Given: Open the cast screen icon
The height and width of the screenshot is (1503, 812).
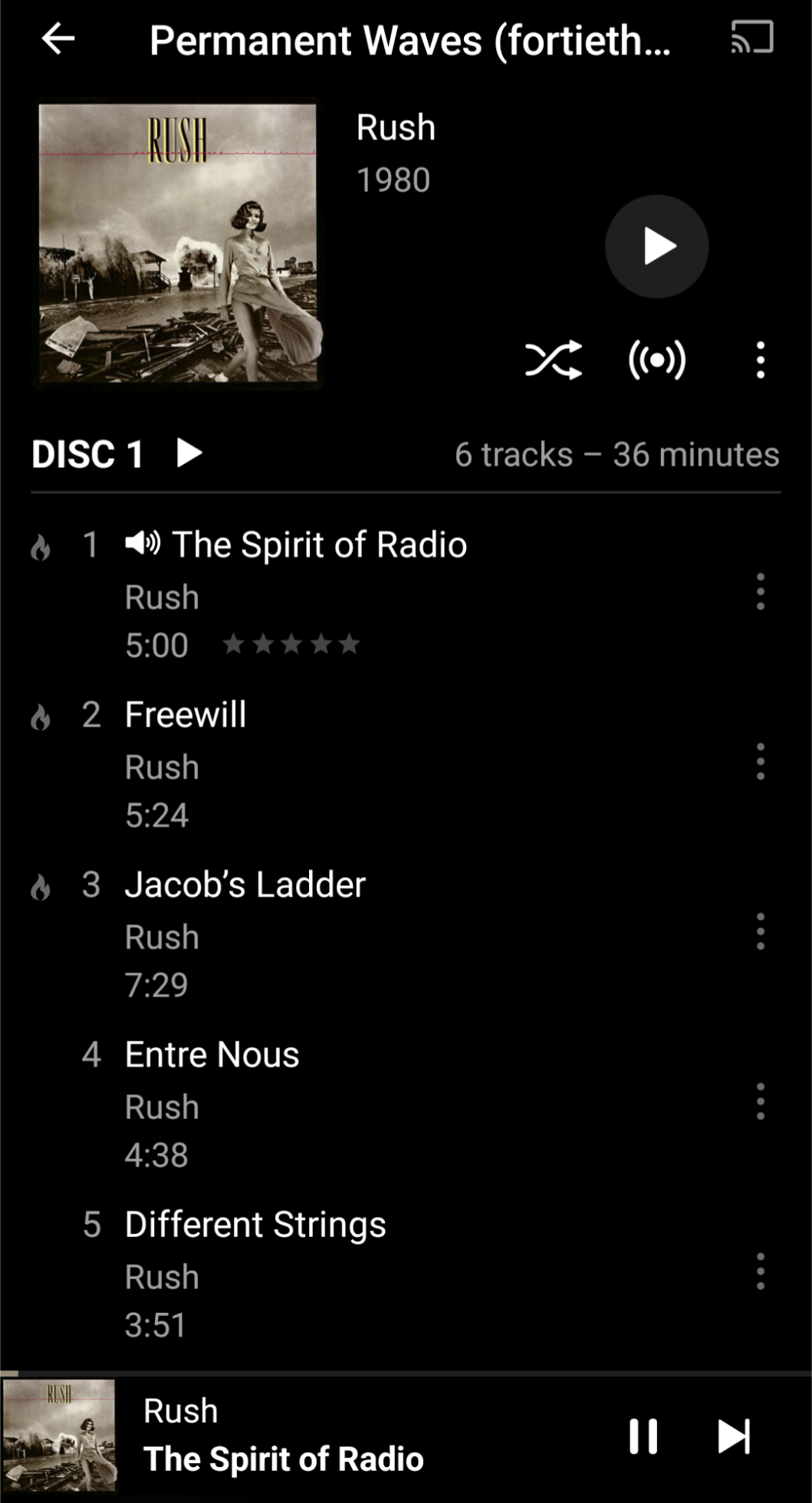Looking at the screenshot, I should pos(751,38).
